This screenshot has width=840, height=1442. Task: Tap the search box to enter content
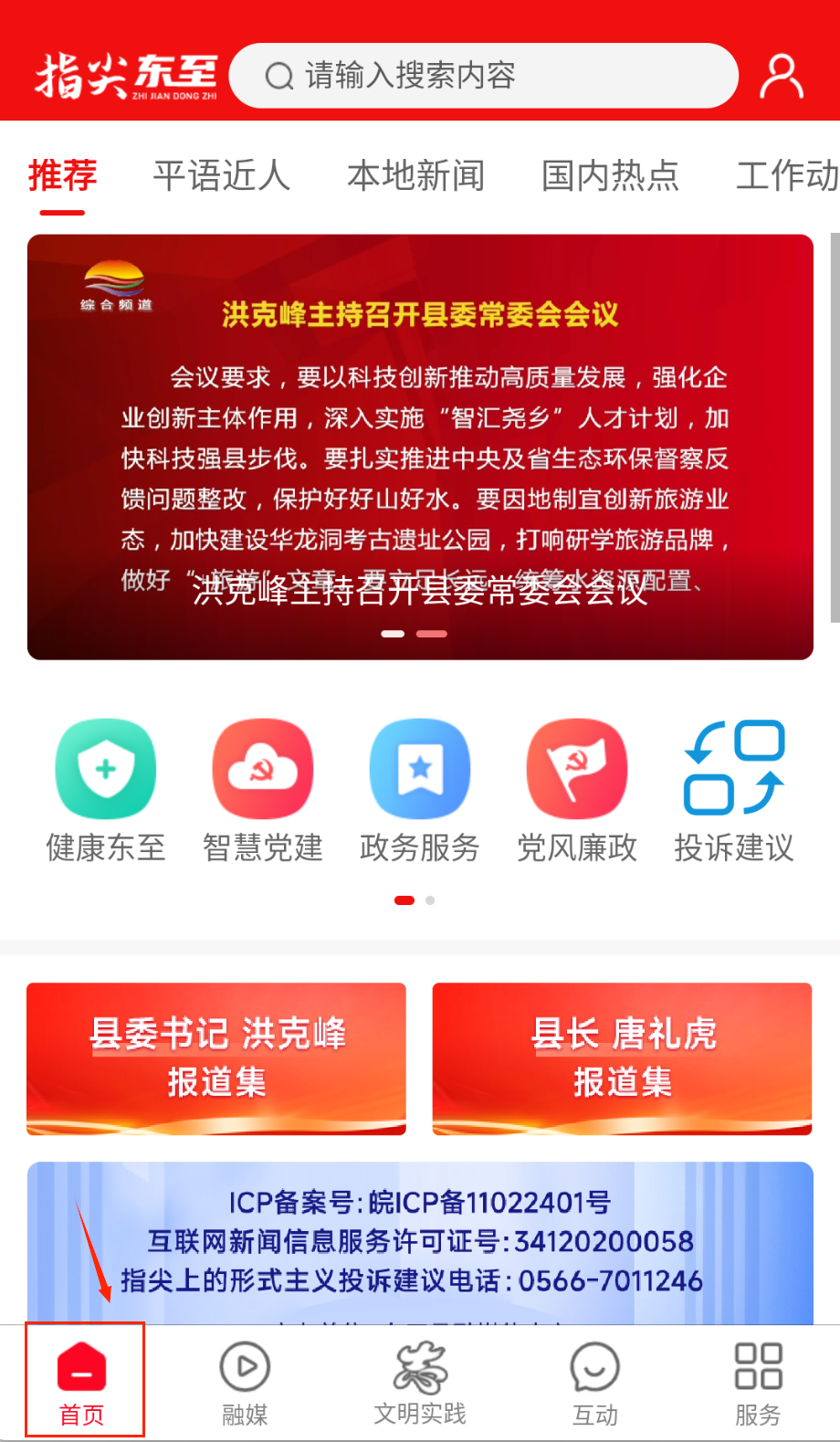pyautogui.click(x=484, y=76)
